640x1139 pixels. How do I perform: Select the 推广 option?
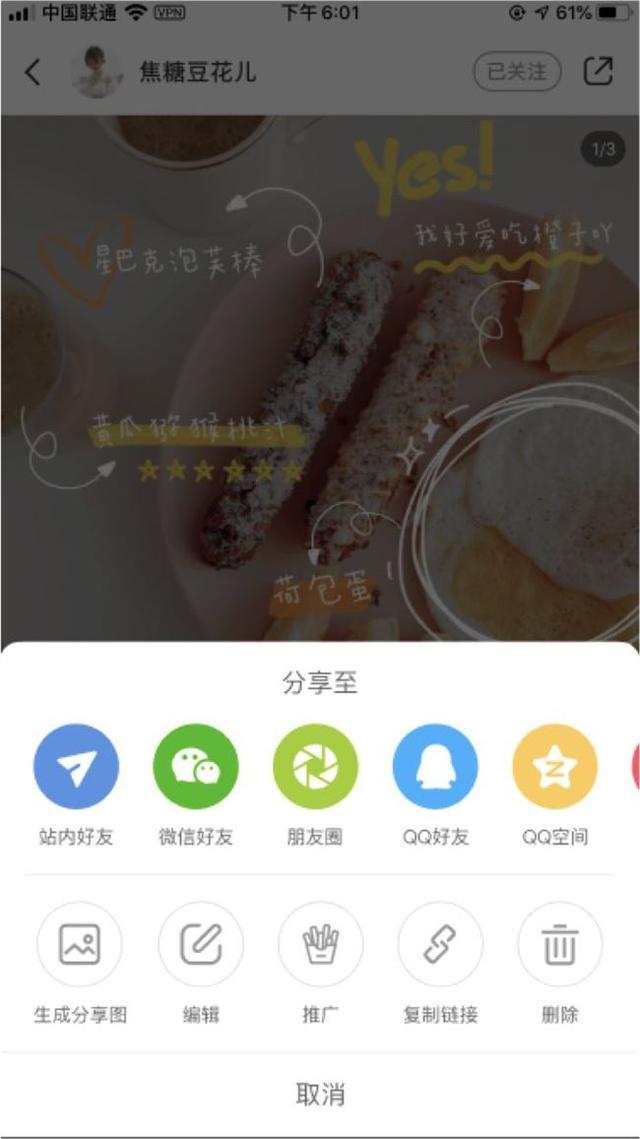320,945
